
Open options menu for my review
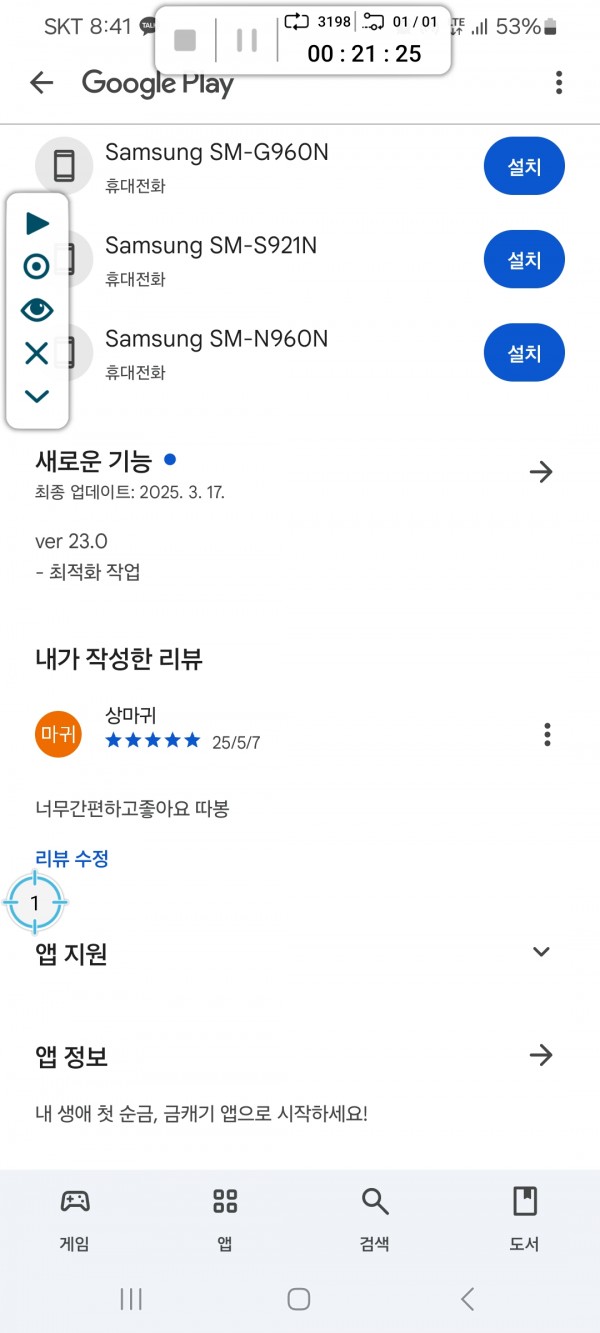click(547, 735)
